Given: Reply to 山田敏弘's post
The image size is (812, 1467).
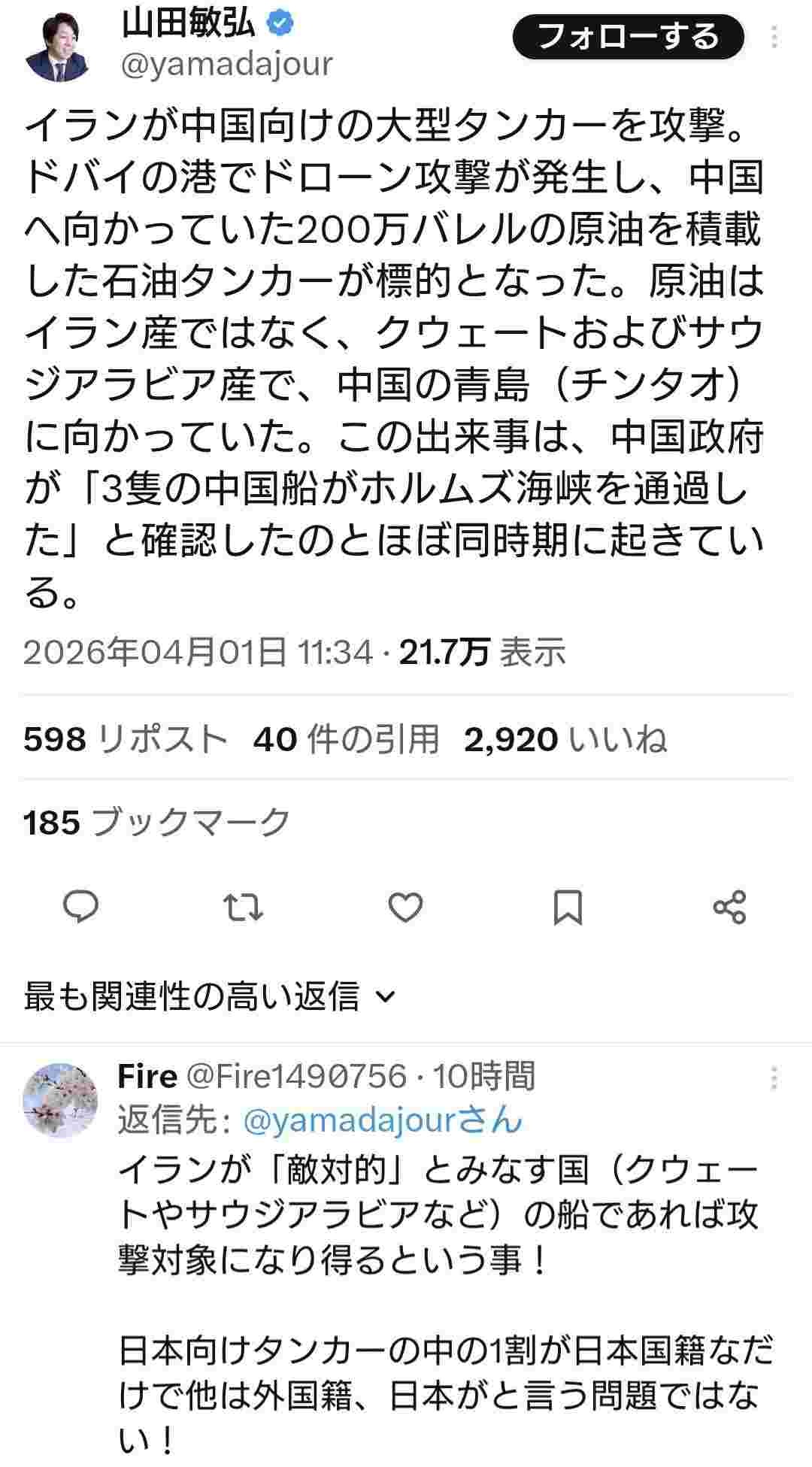Looking at the screenshot, I should click(x=80, y=907).
